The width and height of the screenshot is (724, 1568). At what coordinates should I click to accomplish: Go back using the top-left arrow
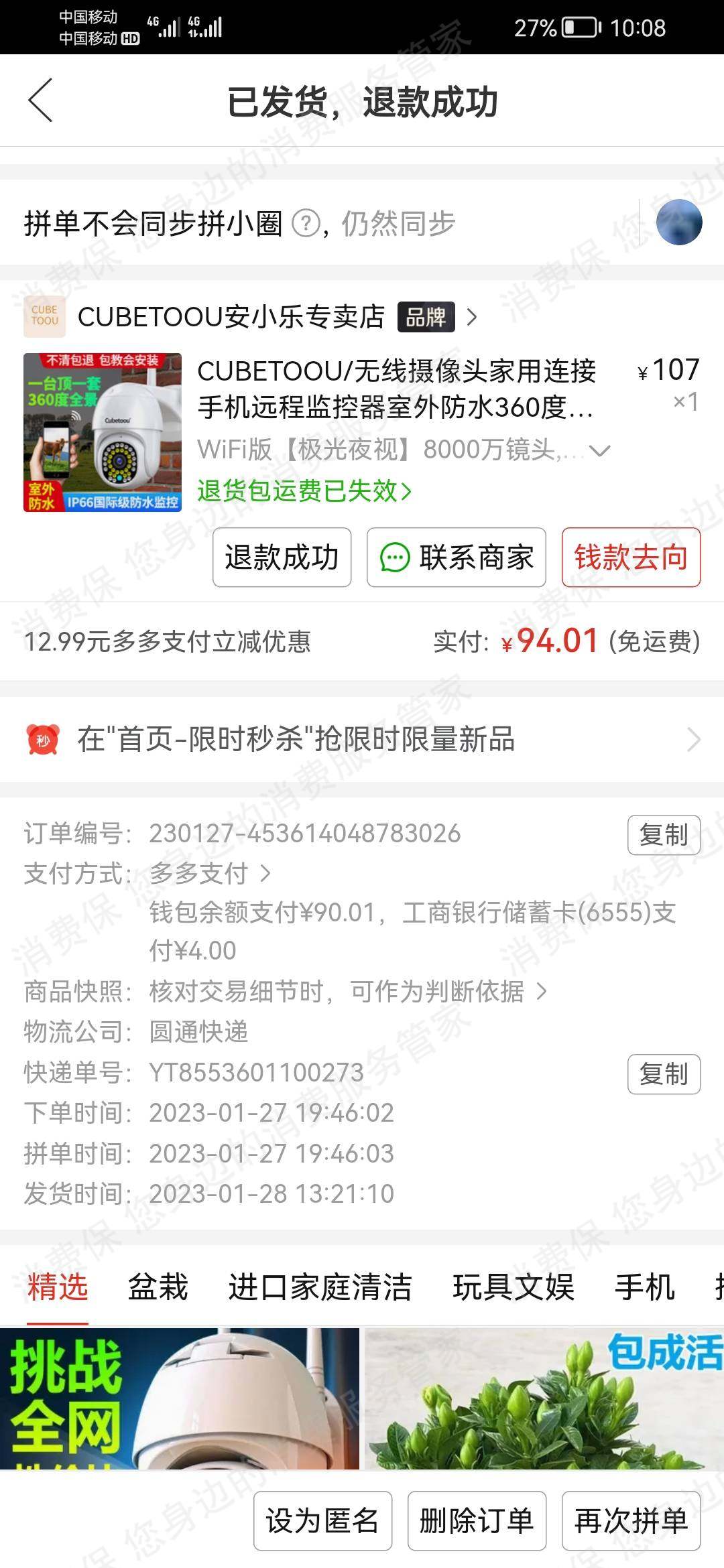pyautogui.click(x=40, y=101)
